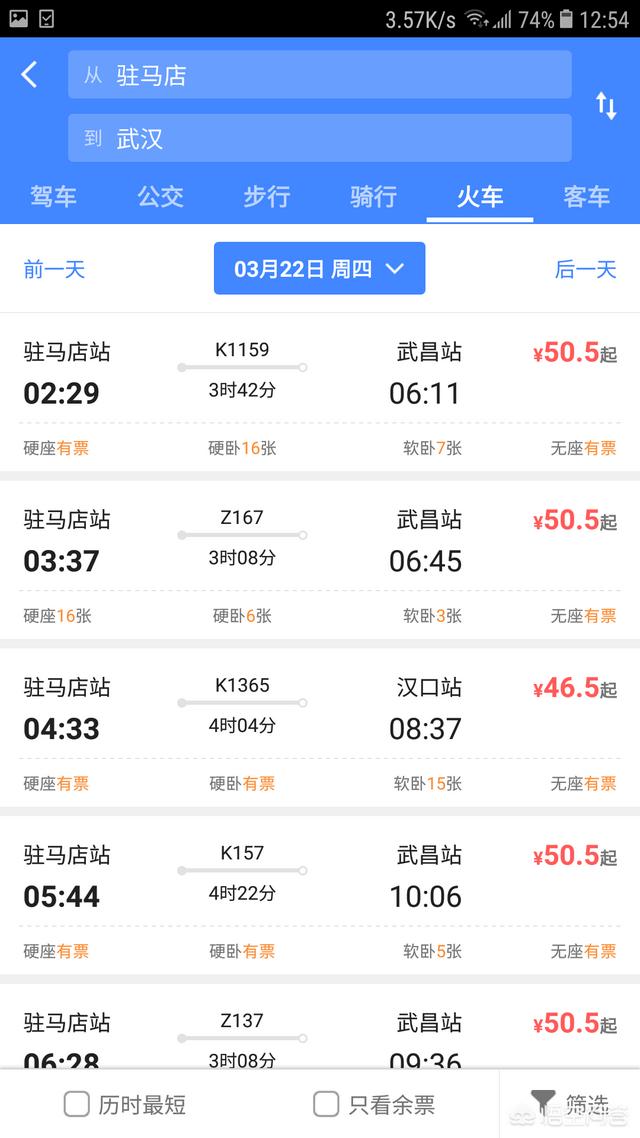This screenshot has height=1138, width=640.
Task: Edit the departure field 驻马店
Action: pos(320,75)
